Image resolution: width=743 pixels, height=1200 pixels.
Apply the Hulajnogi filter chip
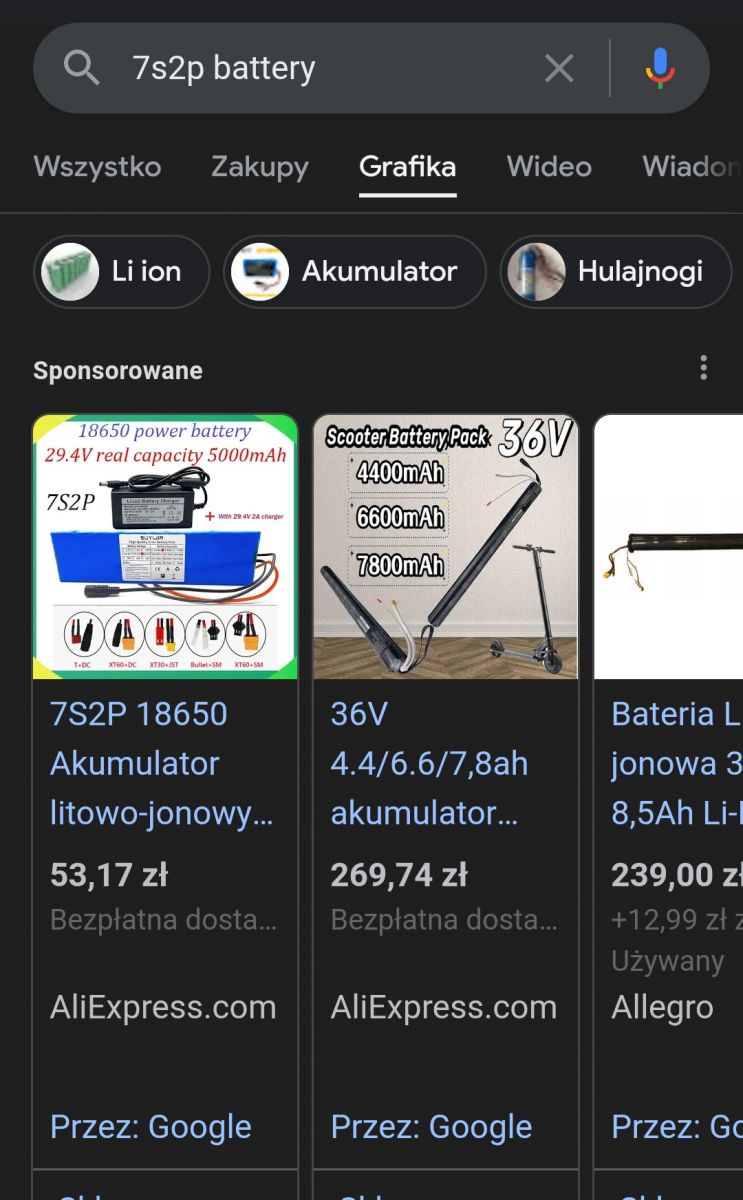pos(616,271)
